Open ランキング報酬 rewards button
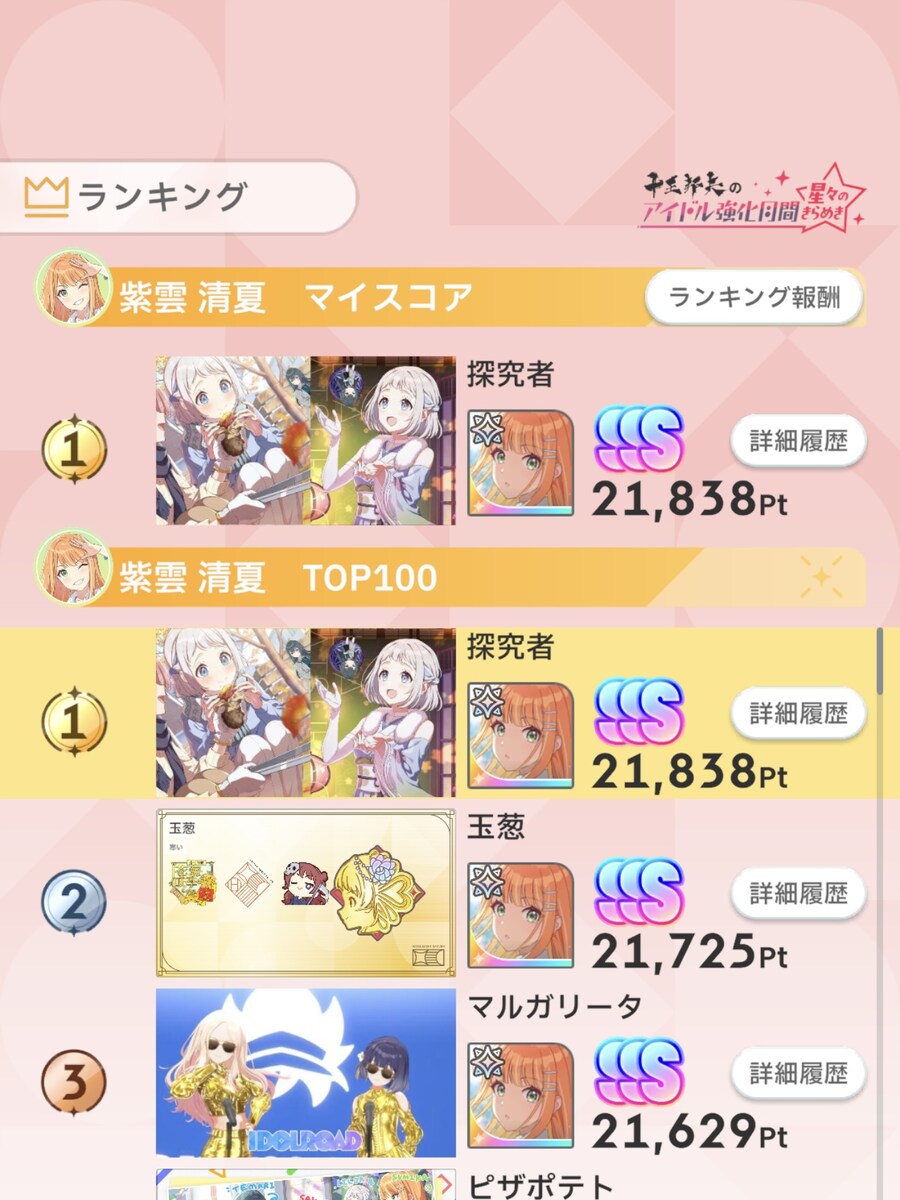 point(753,297)
